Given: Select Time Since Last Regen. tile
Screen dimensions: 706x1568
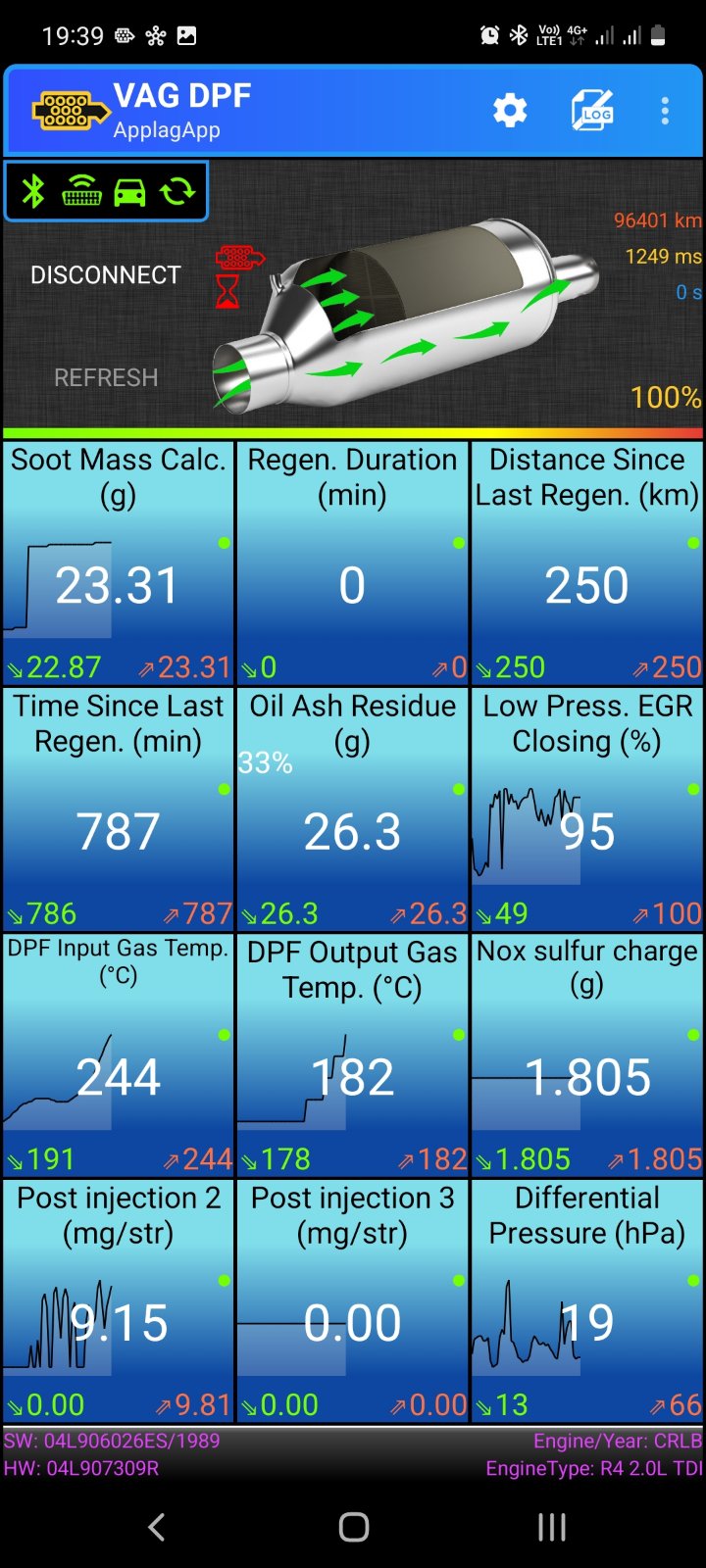Looking at the screenshot, I should coord(118,809).
